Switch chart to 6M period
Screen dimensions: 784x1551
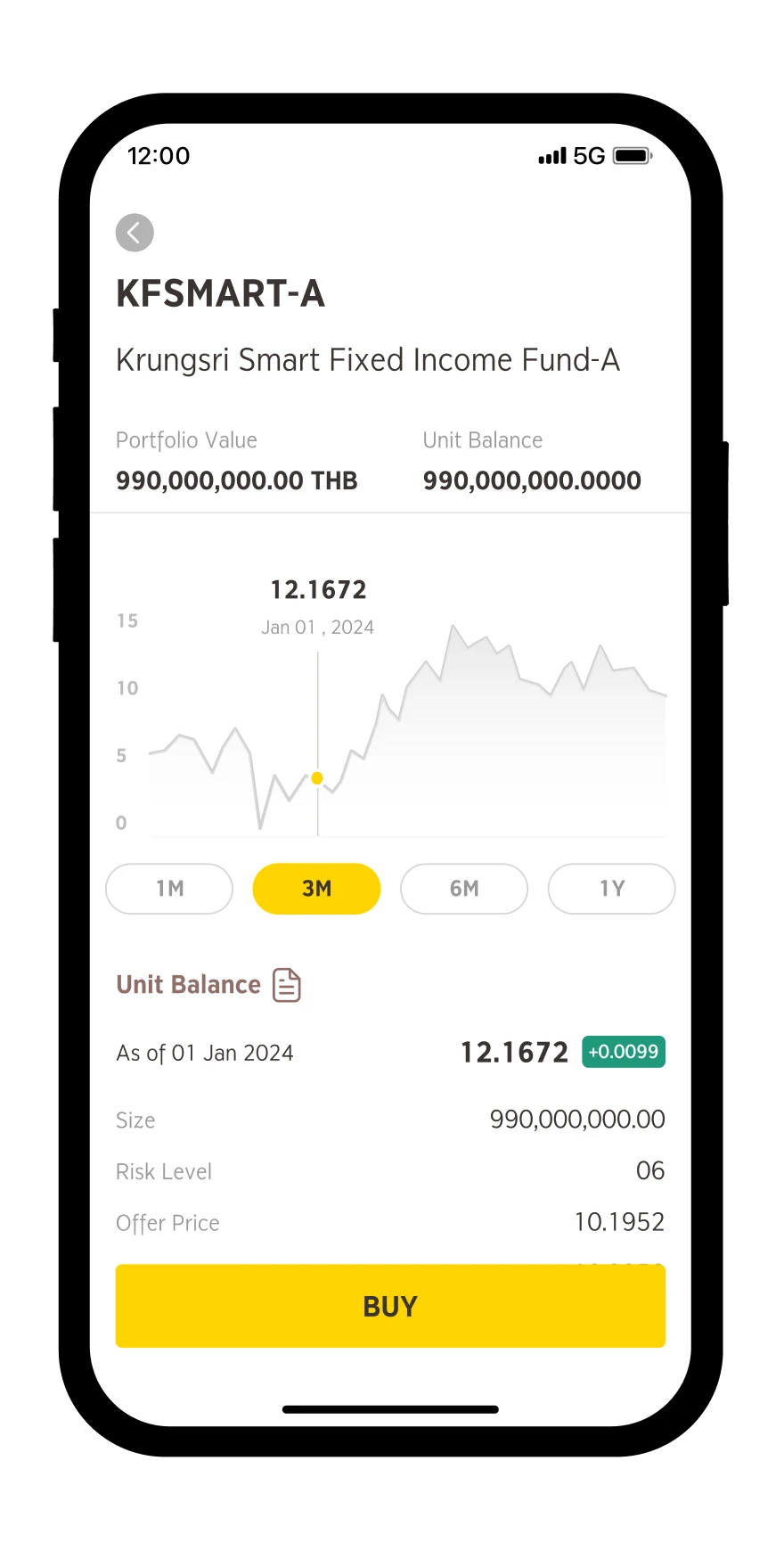pyautogui.click(x=464, y=889)
